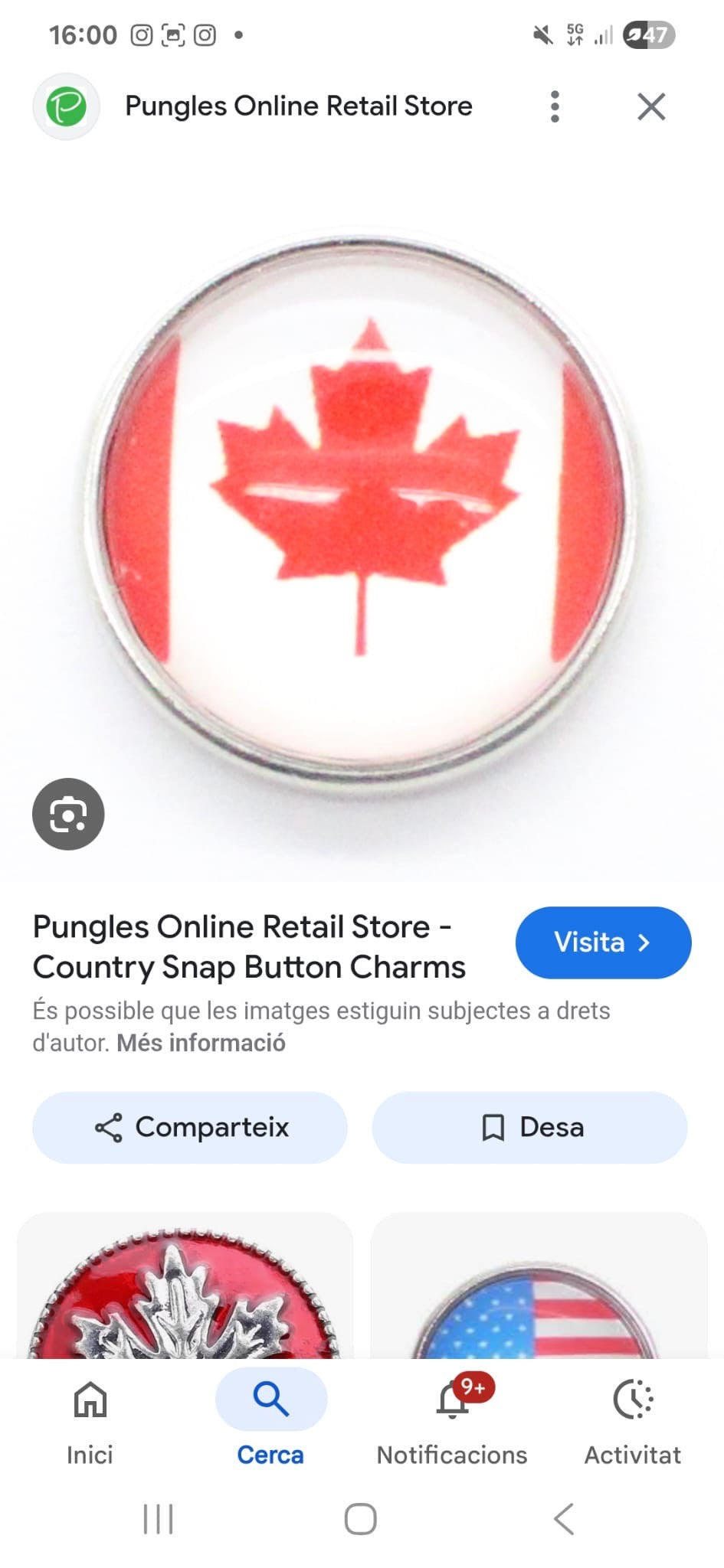Screen dimensions: 724x1568
Task: Open the American flag charm thumbnail
Action: pos(539,1294)
